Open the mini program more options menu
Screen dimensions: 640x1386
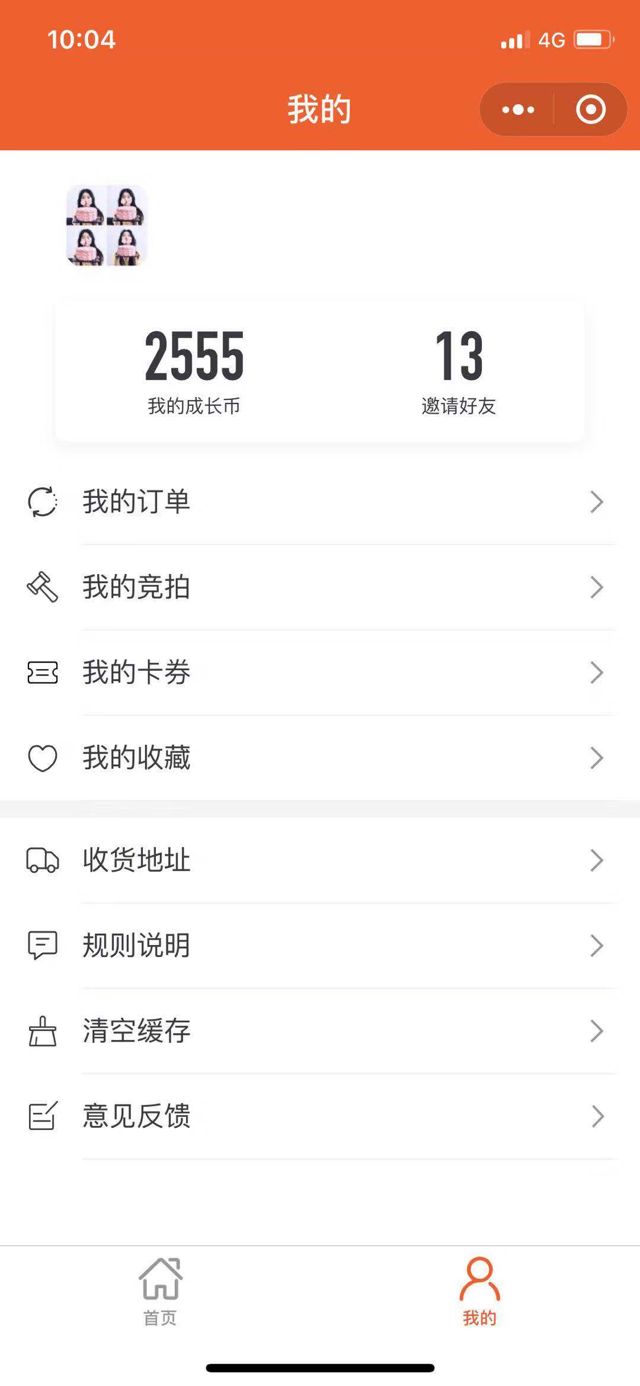[518, 110]
